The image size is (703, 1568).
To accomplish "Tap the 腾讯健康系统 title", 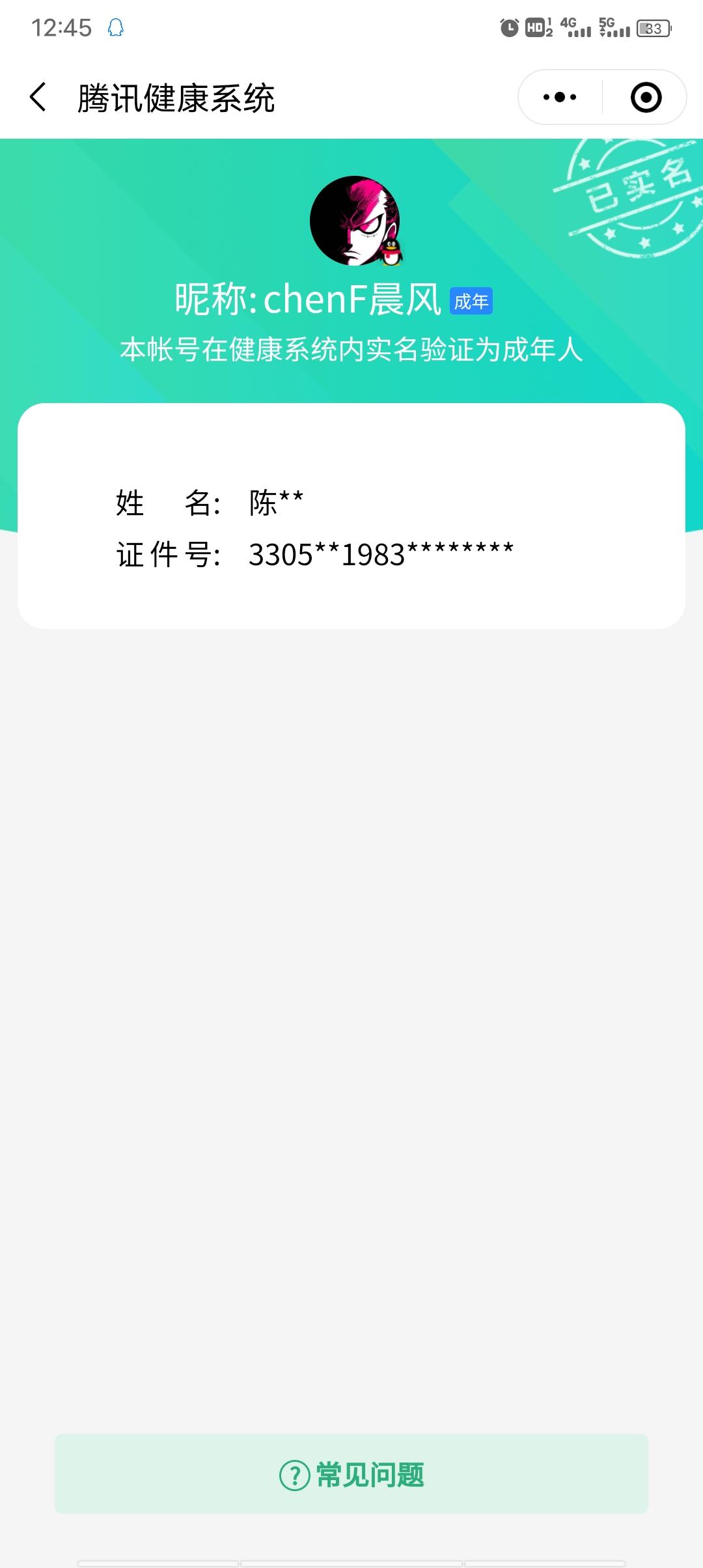I will click(176, 96).
